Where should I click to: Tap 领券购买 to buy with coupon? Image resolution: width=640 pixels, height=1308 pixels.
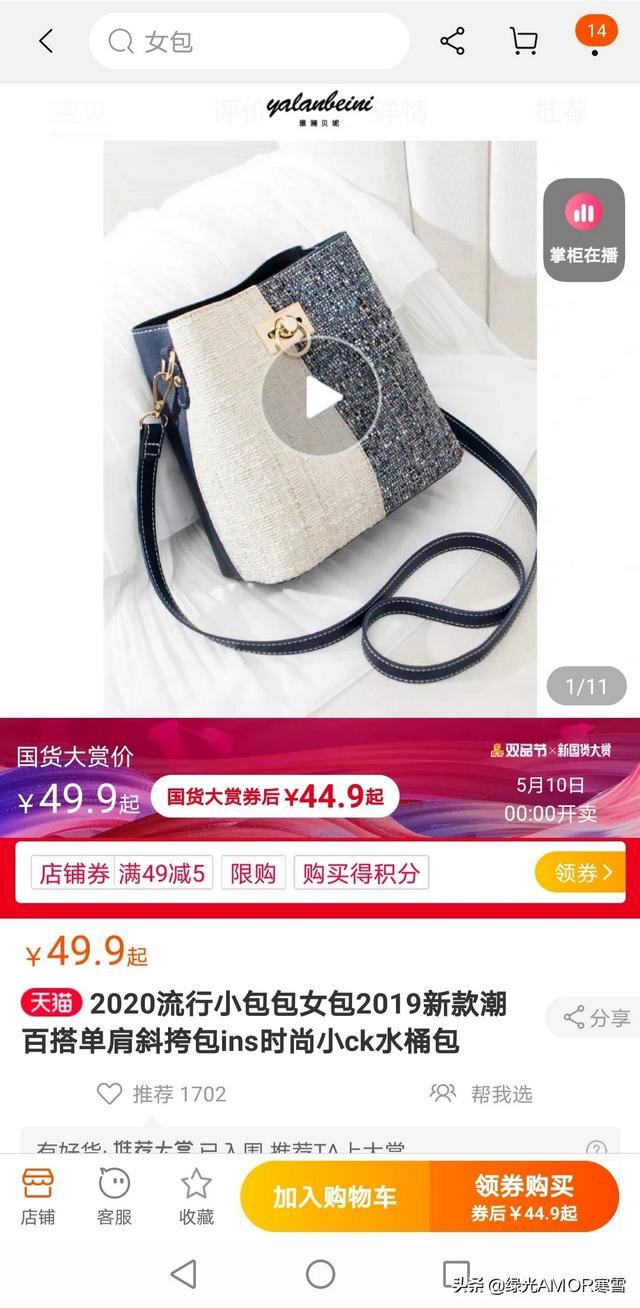(x=524, y=1196)
